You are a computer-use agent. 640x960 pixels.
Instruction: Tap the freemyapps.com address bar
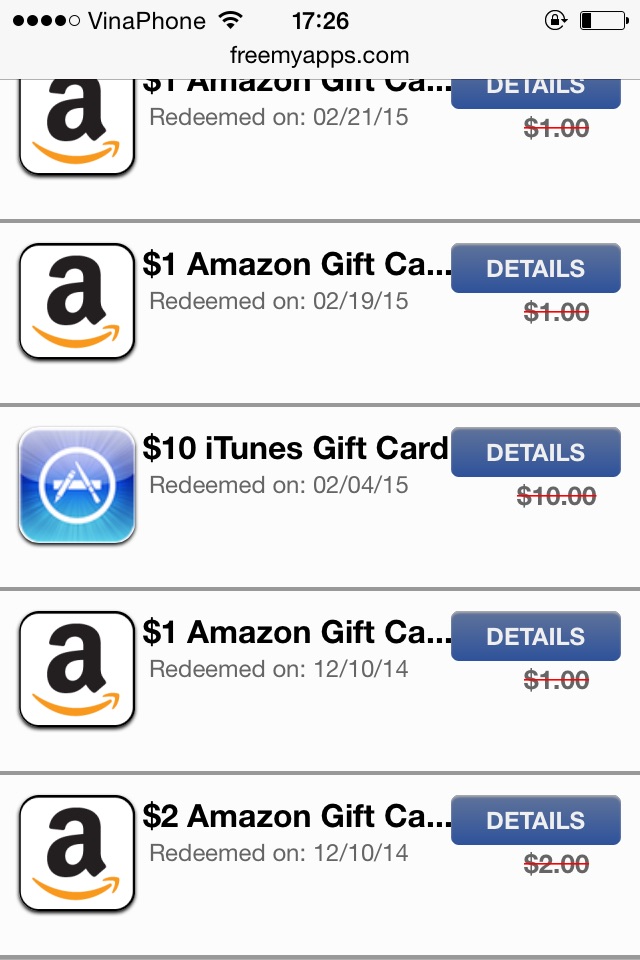click(x=320, y=56)
